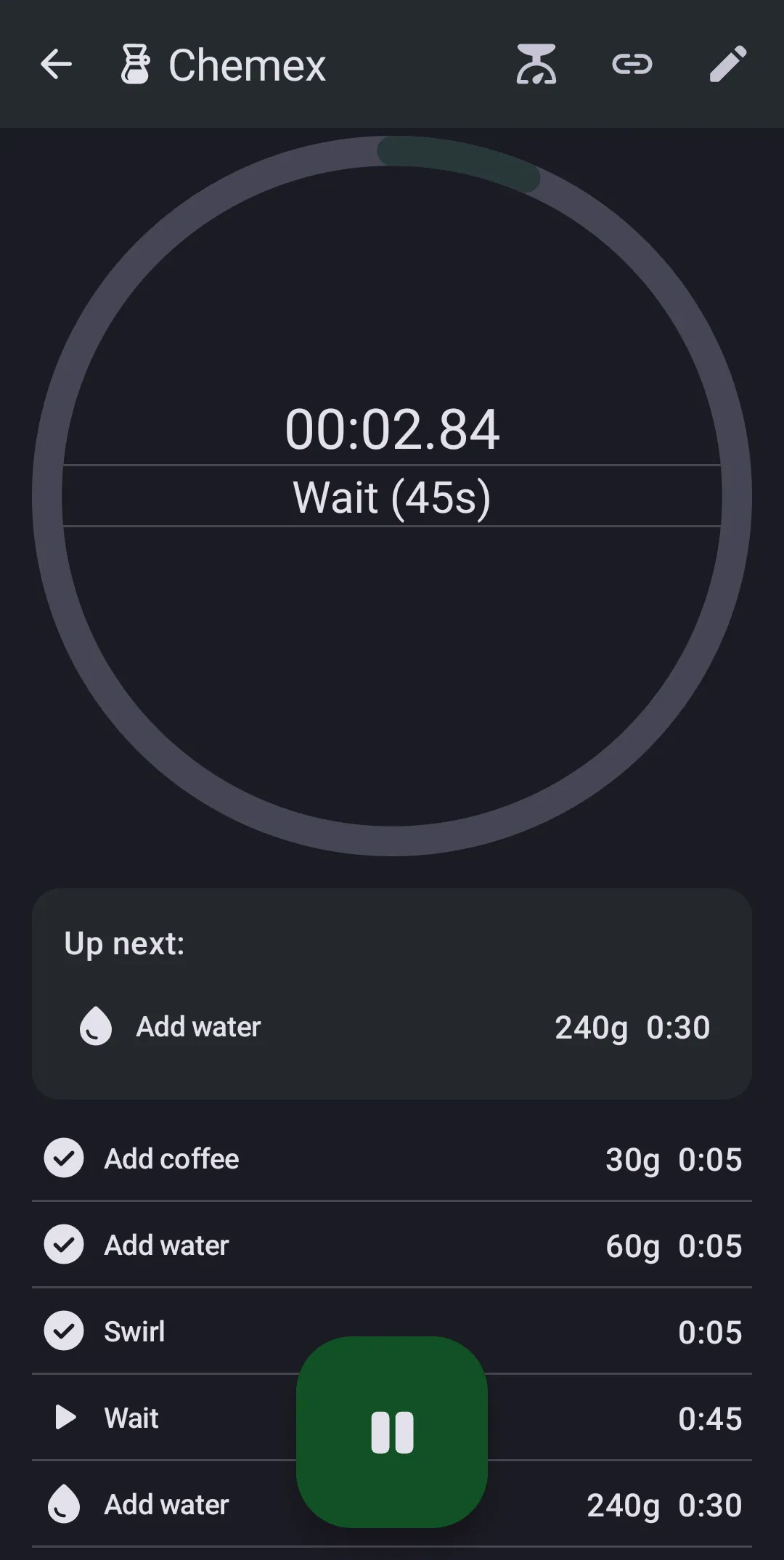Image resolution: width=784 pixels, height=1560 pixels.
Task: Click the link icon to share recipe
Action: pos(632,65)
